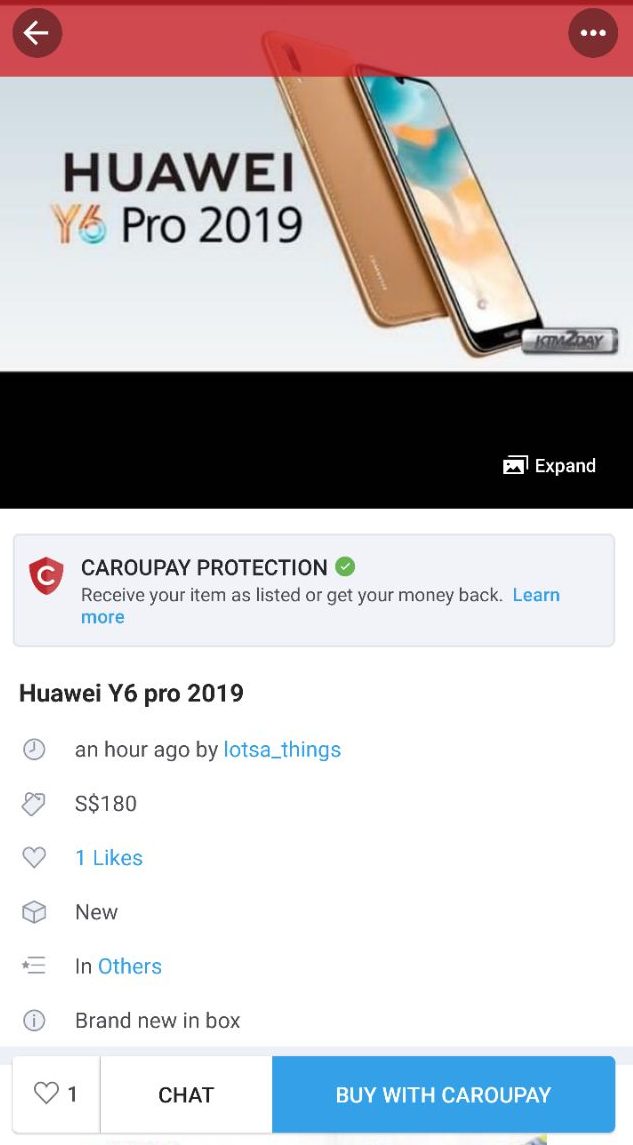Open the Others category link
Image resolution: width=633 pixels, height=1145 pixels.
point(130,966)
